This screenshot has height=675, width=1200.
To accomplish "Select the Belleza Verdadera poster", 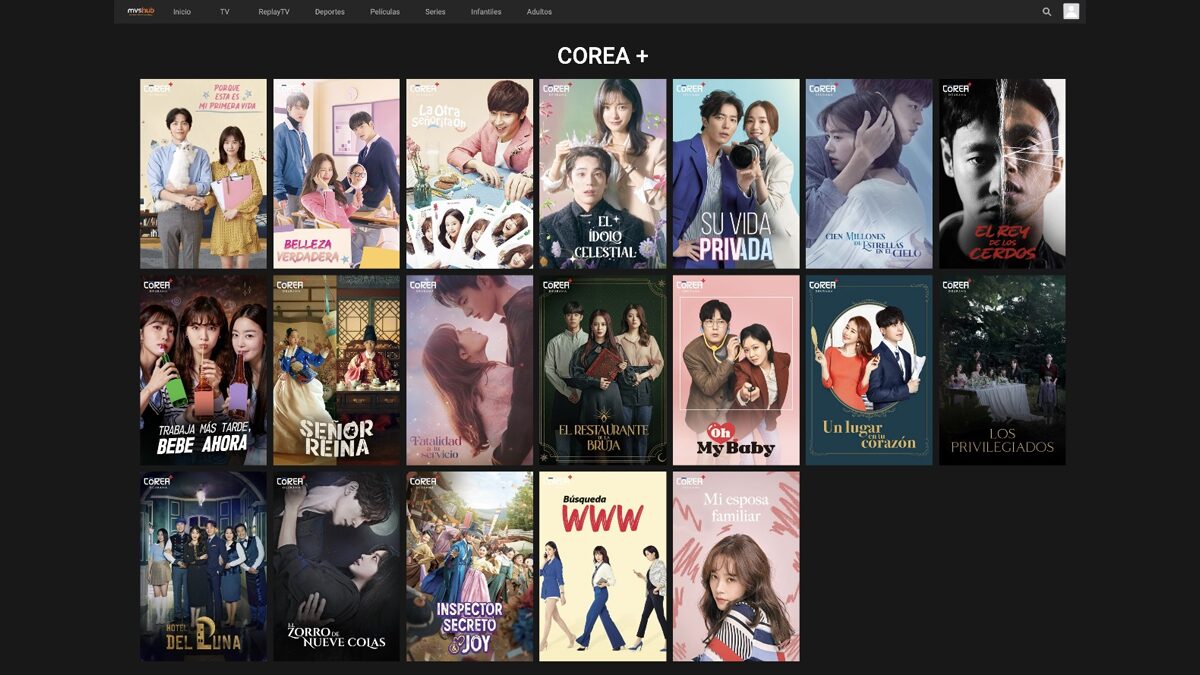I will coord(336,173).
